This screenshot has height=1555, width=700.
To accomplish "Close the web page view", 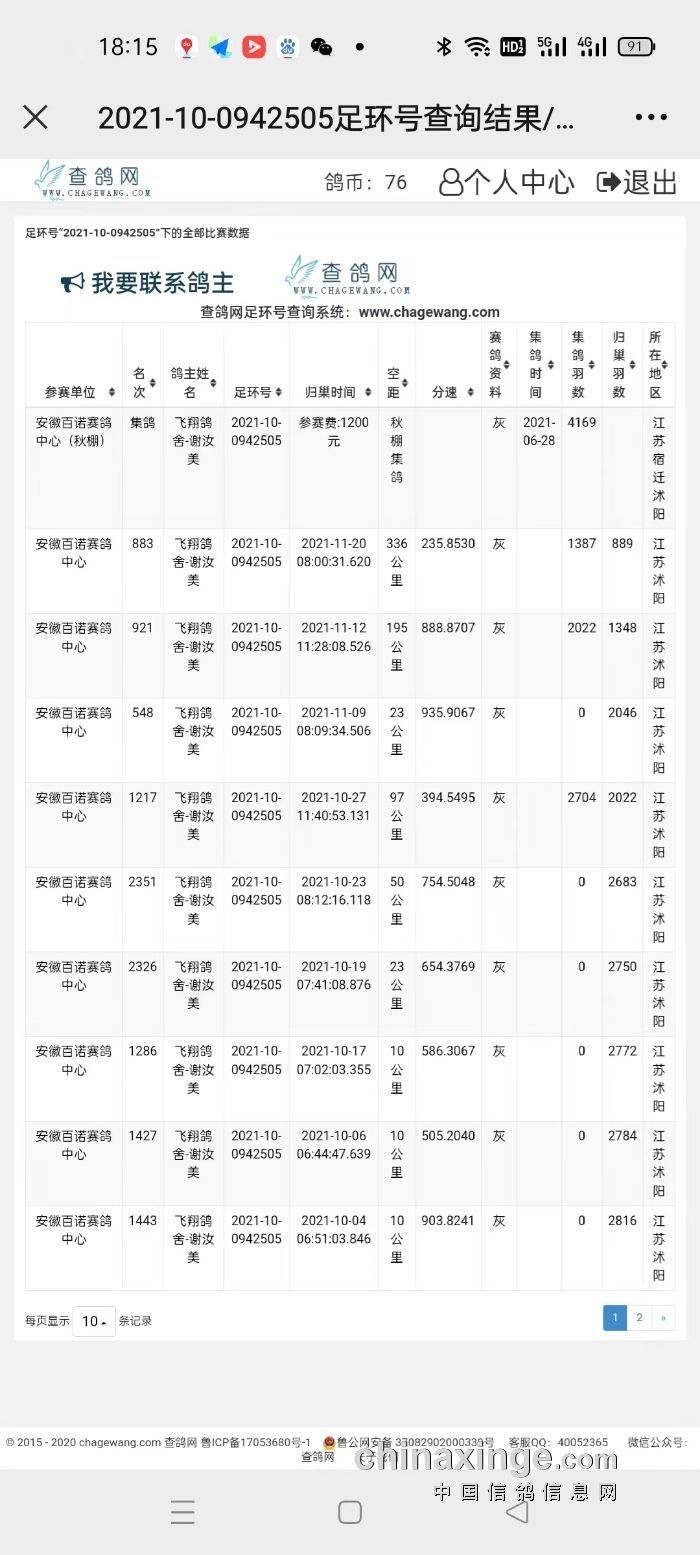I will (x=35, y=117).
